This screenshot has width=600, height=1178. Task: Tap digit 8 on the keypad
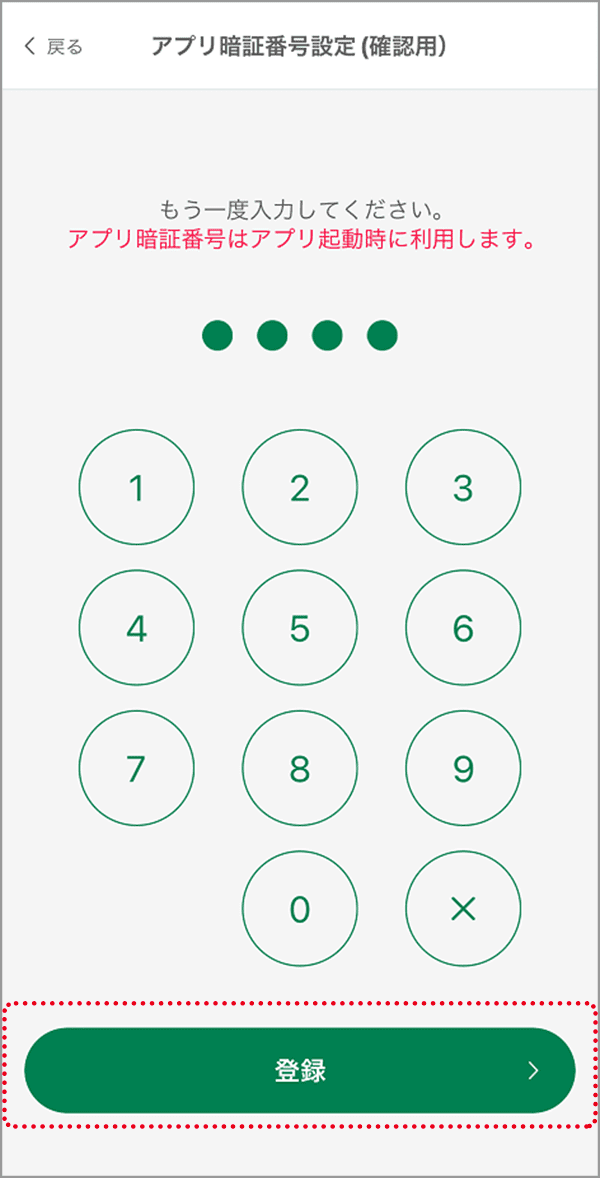click(x=300, y=768)
